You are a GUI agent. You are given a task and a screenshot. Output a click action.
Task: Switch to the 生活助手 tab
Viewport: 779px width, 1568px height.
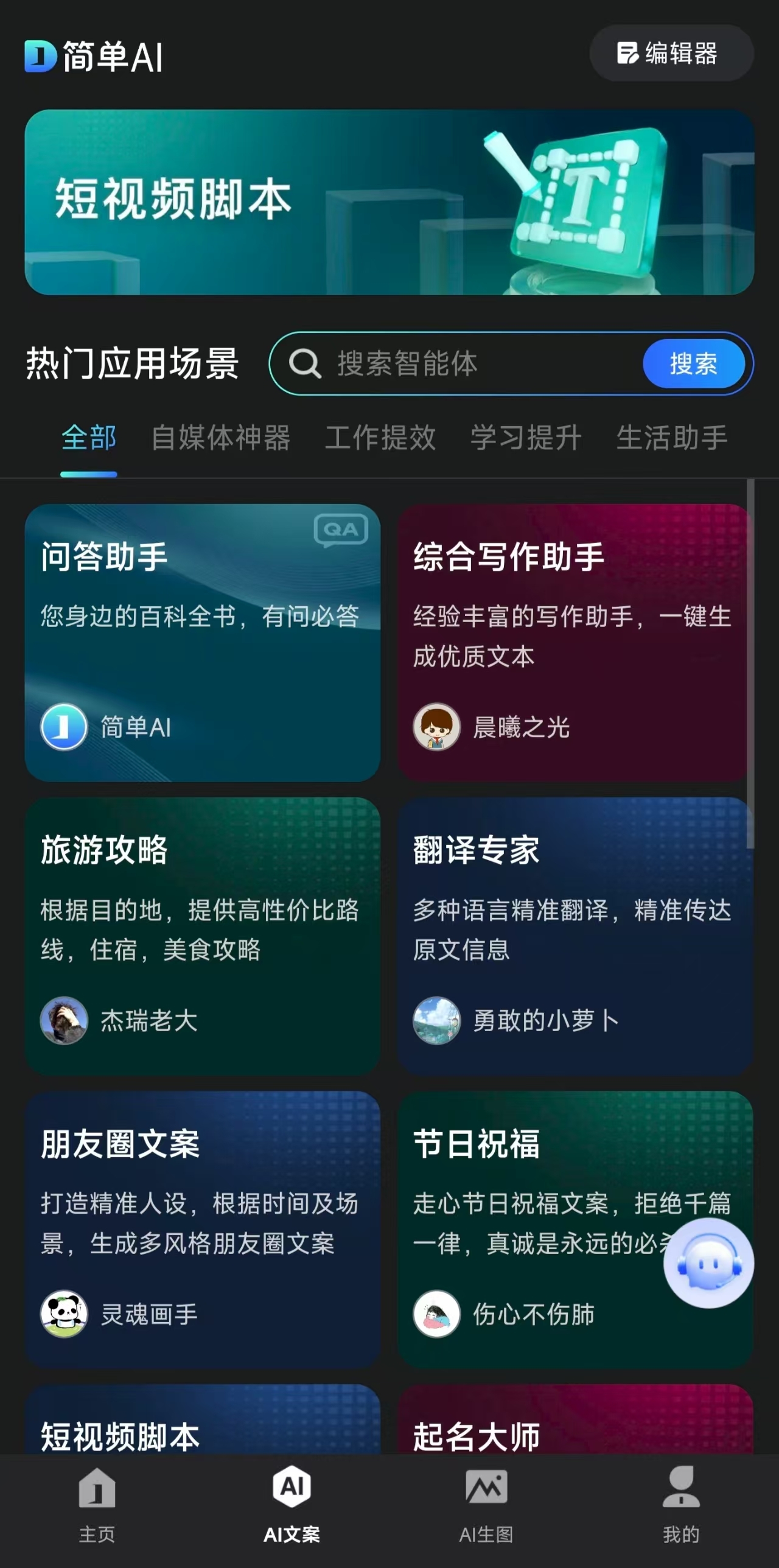(671, 438)
